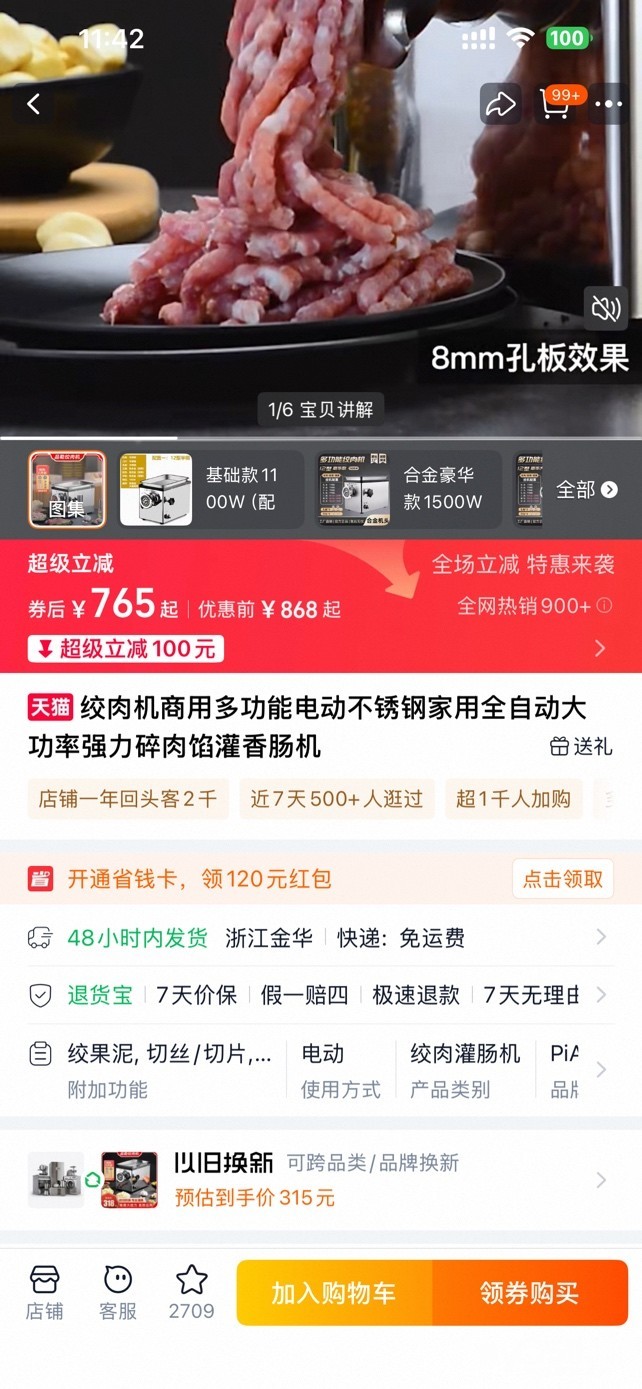The width and height of the screenshot is (642, 1389).
Task: Tap the 送礼 gift option
Action: tap(581, 747)
